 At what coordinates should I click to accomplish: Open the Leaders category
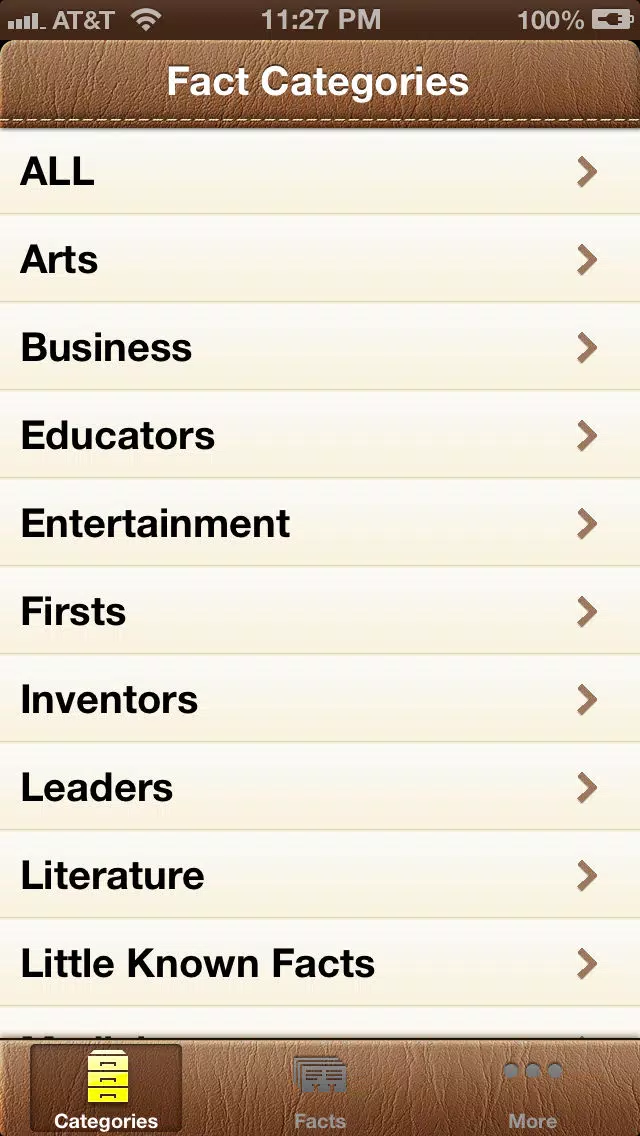click(x=320, y=787)
